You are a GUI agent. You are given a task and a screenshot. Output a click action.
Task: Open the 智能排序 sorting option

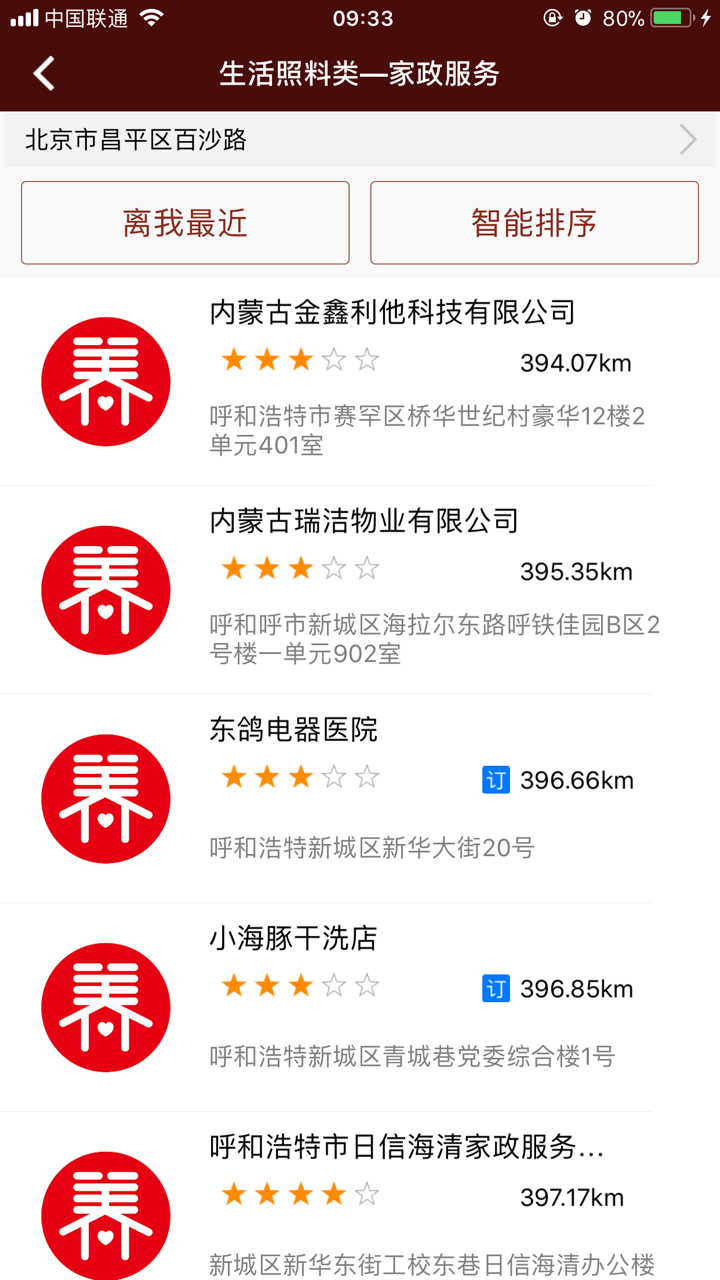click(535, 221)
